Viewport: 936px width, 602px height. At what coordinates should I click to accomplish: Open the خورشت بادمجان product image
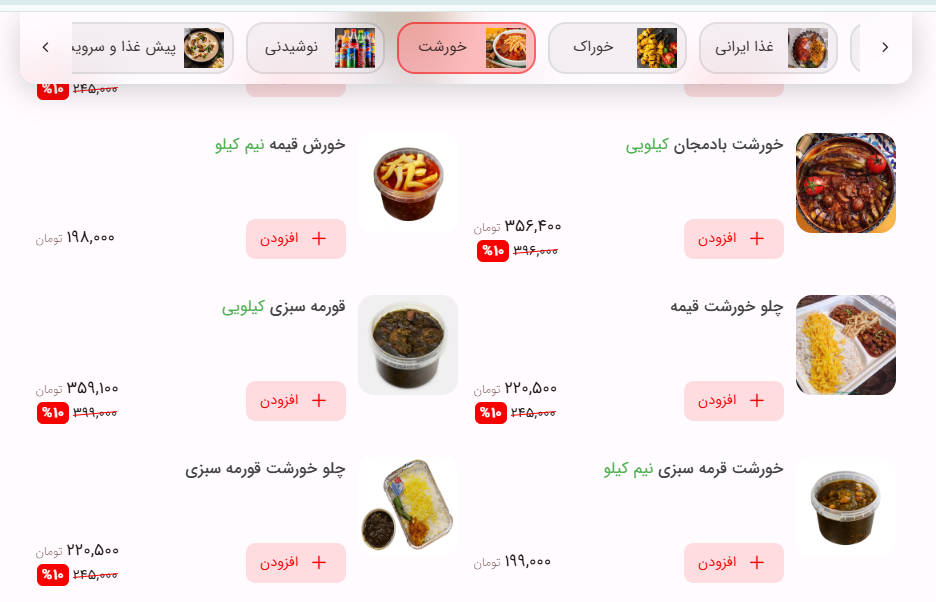tap(845, 183)
